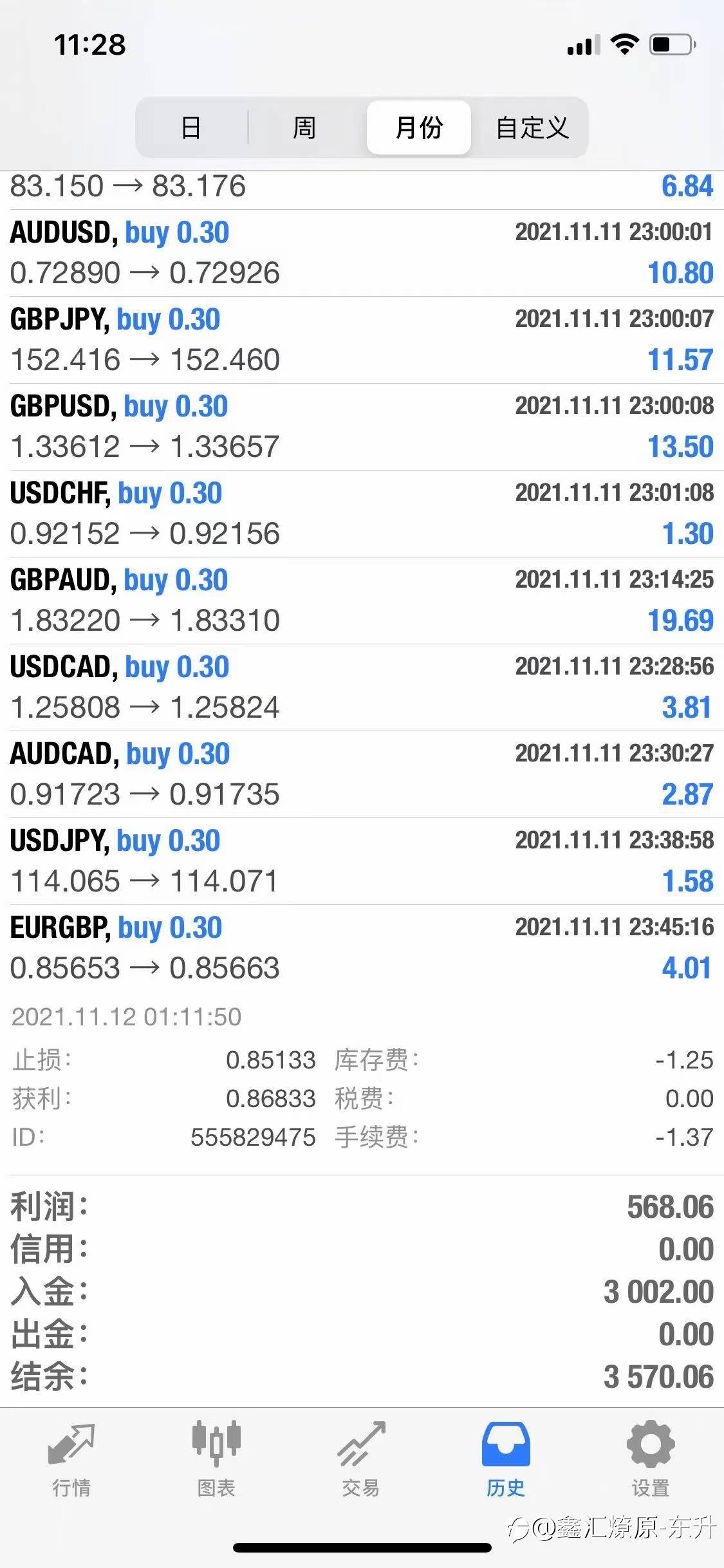The height and width of the screenshot is (1568, 724).
Task: Go to the 行情 quotes tab
Action: tap(71, 1460)
